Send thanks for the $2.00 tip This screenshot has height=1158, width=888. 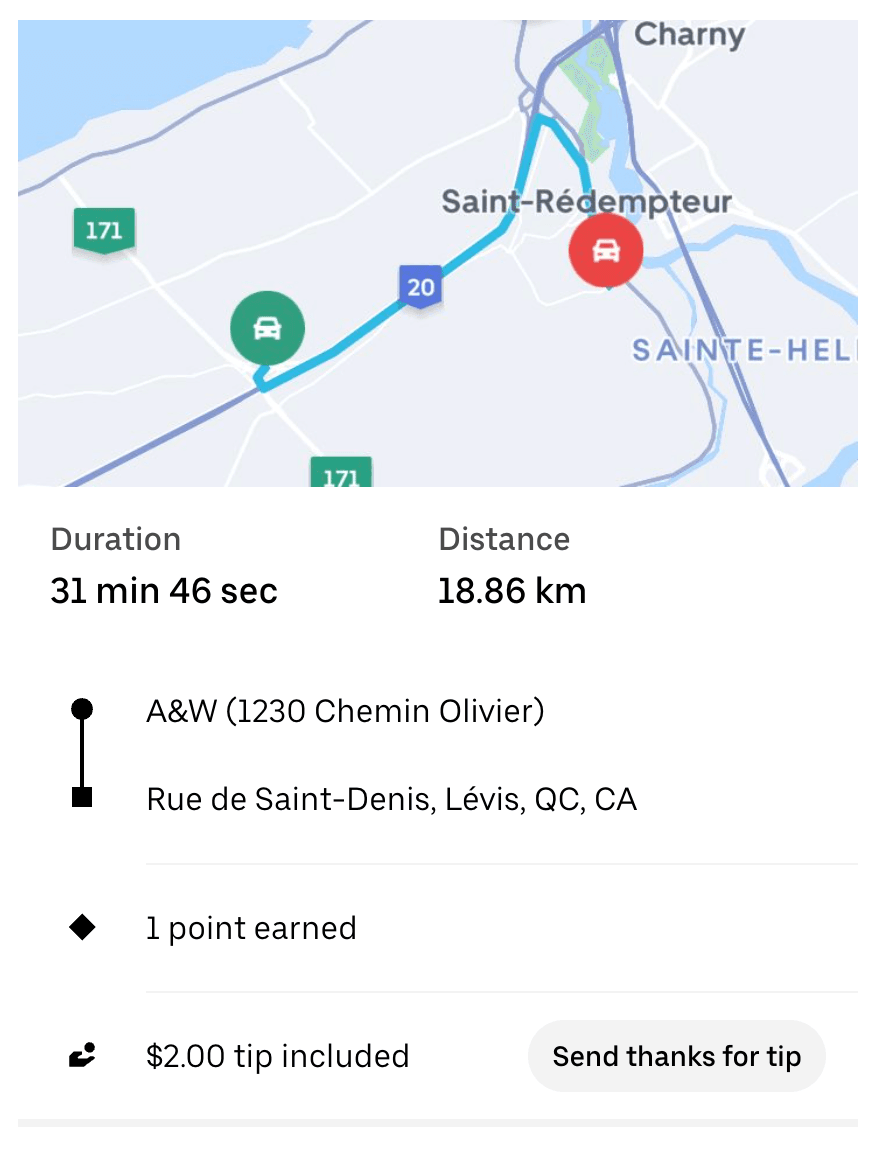[x=676, y=1056]
